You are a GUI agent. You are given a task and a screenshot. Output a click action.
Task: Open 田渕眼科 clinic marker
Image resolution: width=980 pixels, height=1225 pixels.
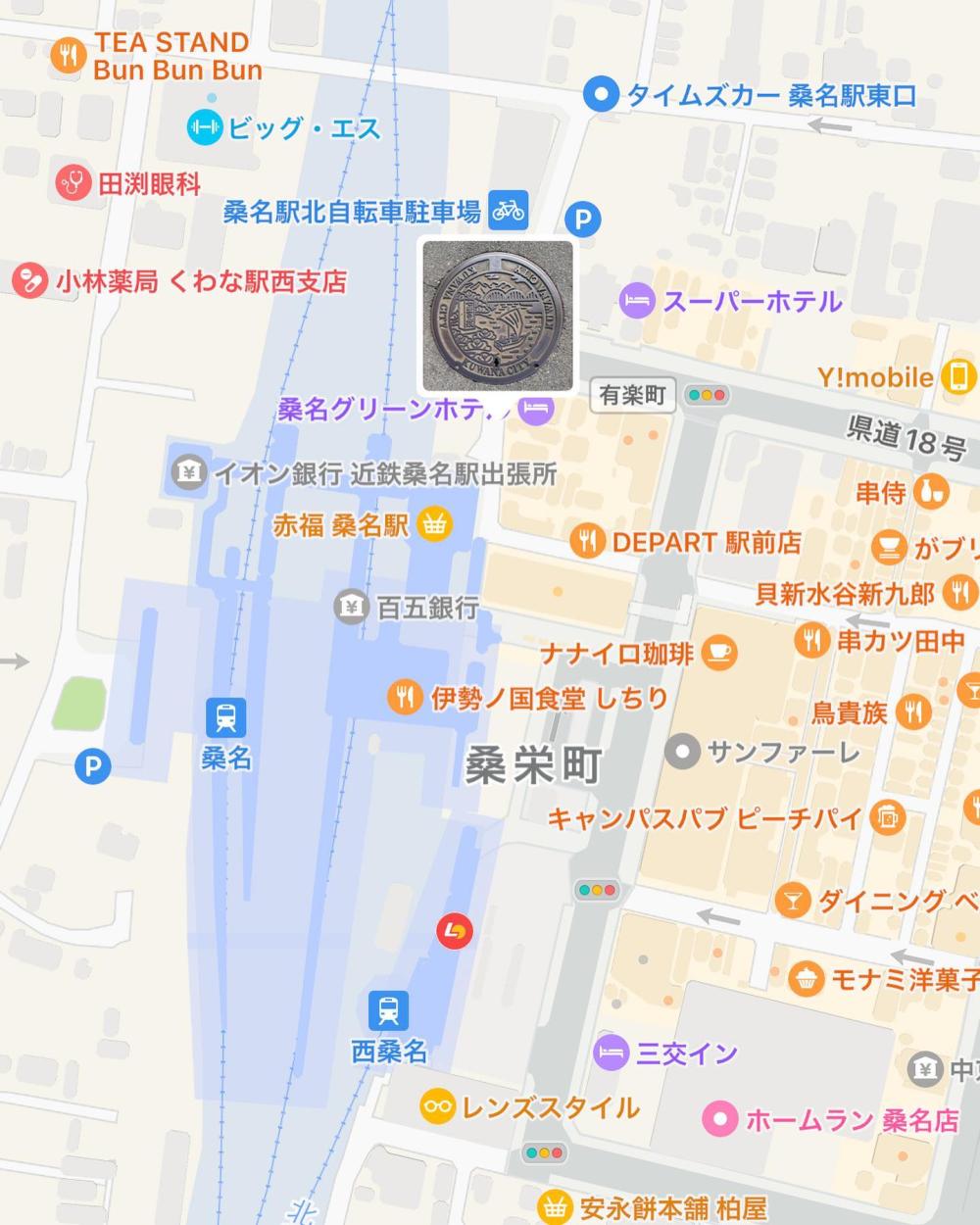(x=73, y=183)
